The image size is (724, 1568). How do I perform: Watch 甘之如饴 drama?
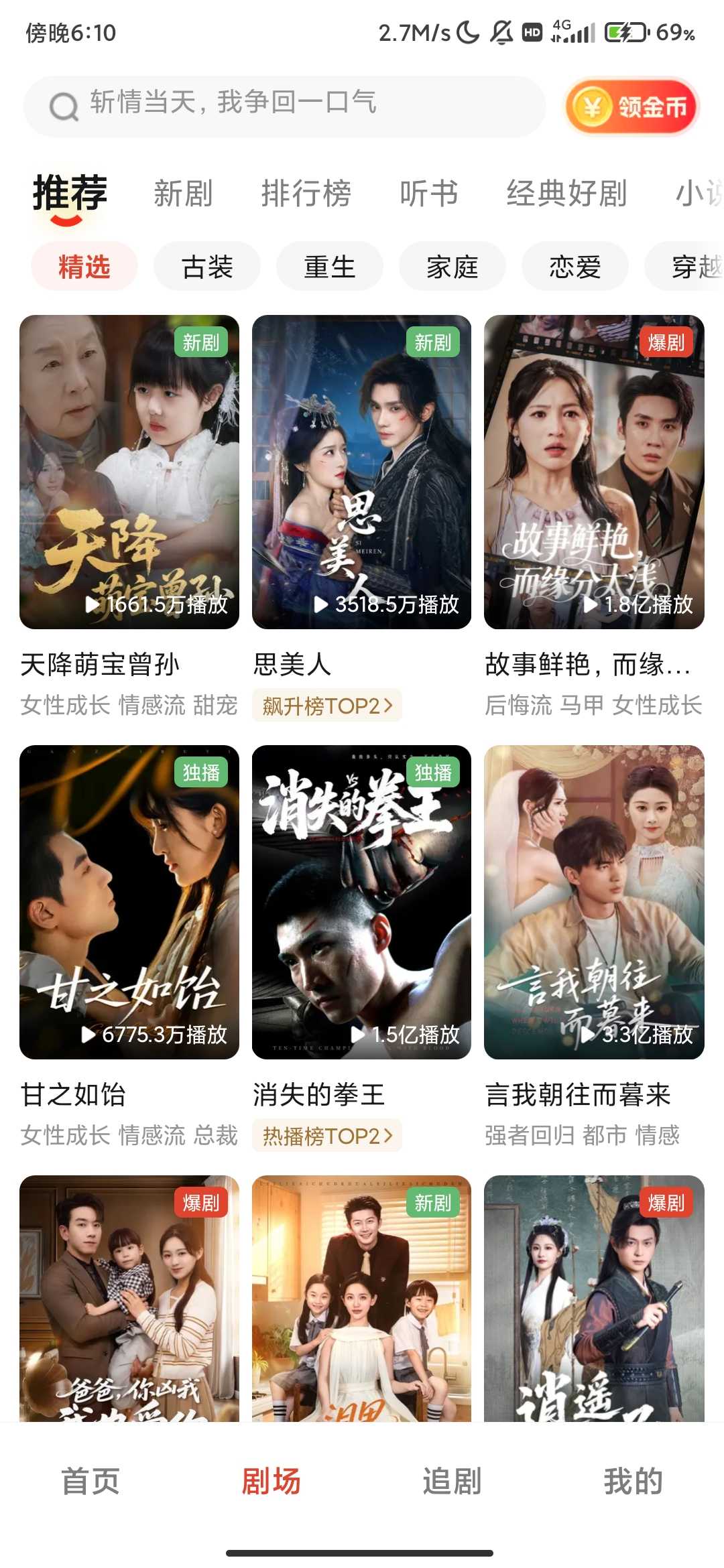129,902
